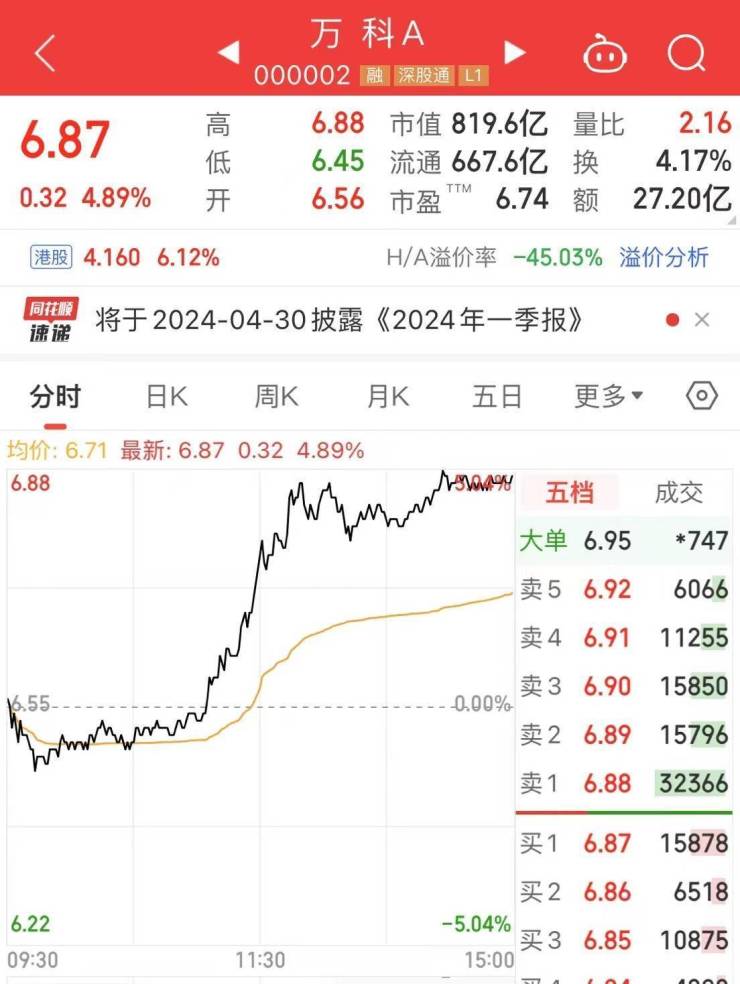This screenshot has height=984, width=740.
Task: Open 溢价分析 link
Action: [x=664, y=257]
